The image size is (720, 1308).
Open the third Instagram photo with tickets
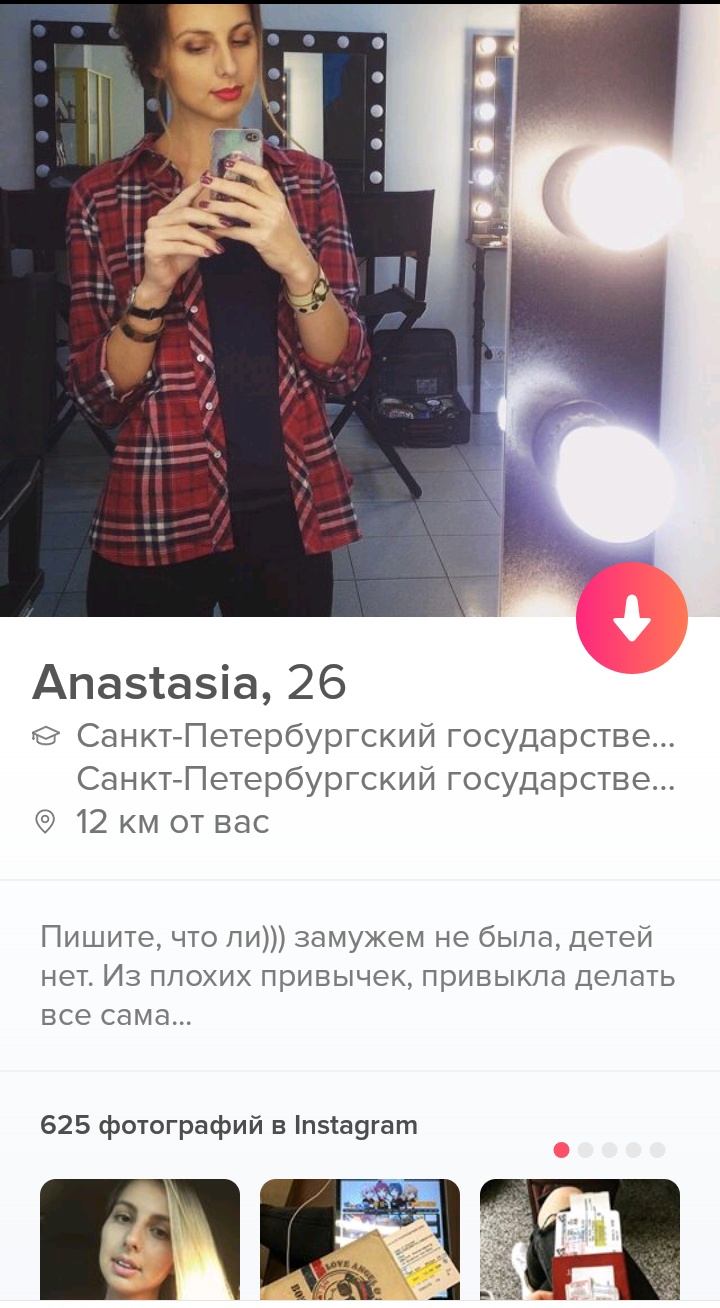pyautogui.click(x=580, y=1240)
